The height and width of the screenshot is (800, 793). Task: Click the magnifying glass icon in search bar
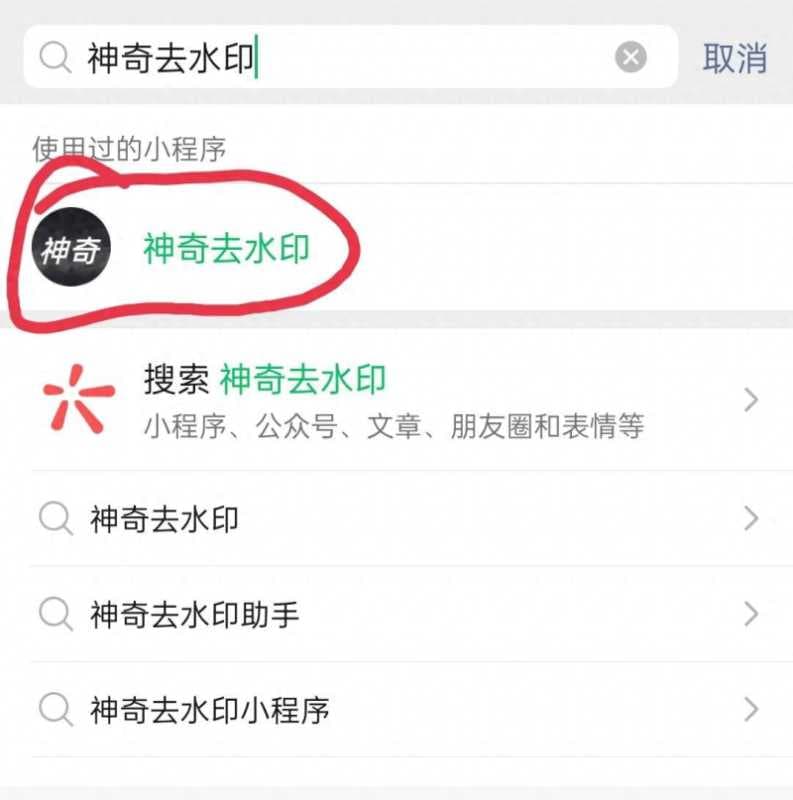tap(52, 58)
